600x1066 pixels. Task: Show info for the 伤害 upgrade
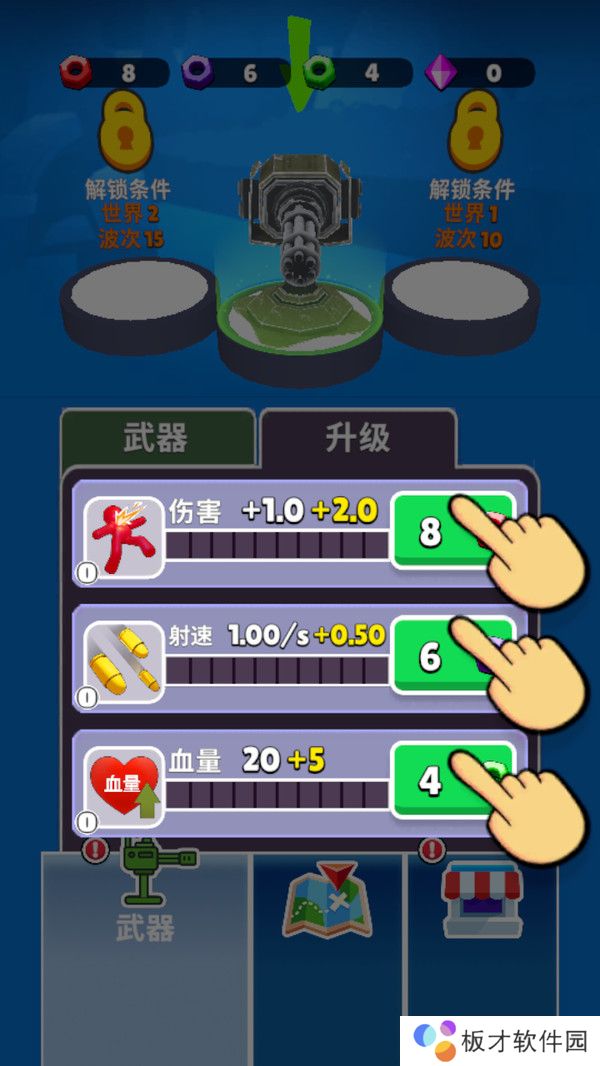[x=87, y=572]
